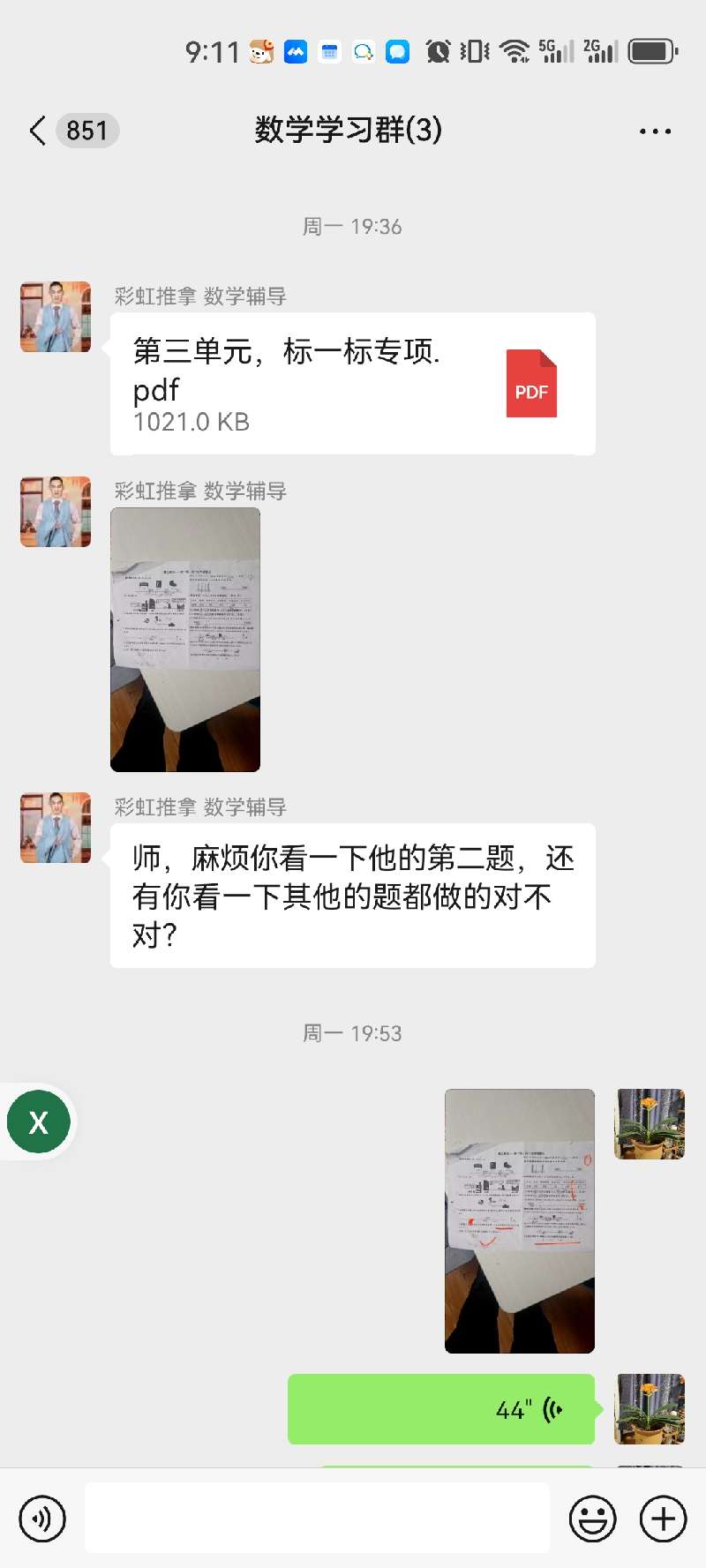This screenshot has width=706, height=1568.
Task: Open the sent photo with red corrections
Action: point(519,1220)
